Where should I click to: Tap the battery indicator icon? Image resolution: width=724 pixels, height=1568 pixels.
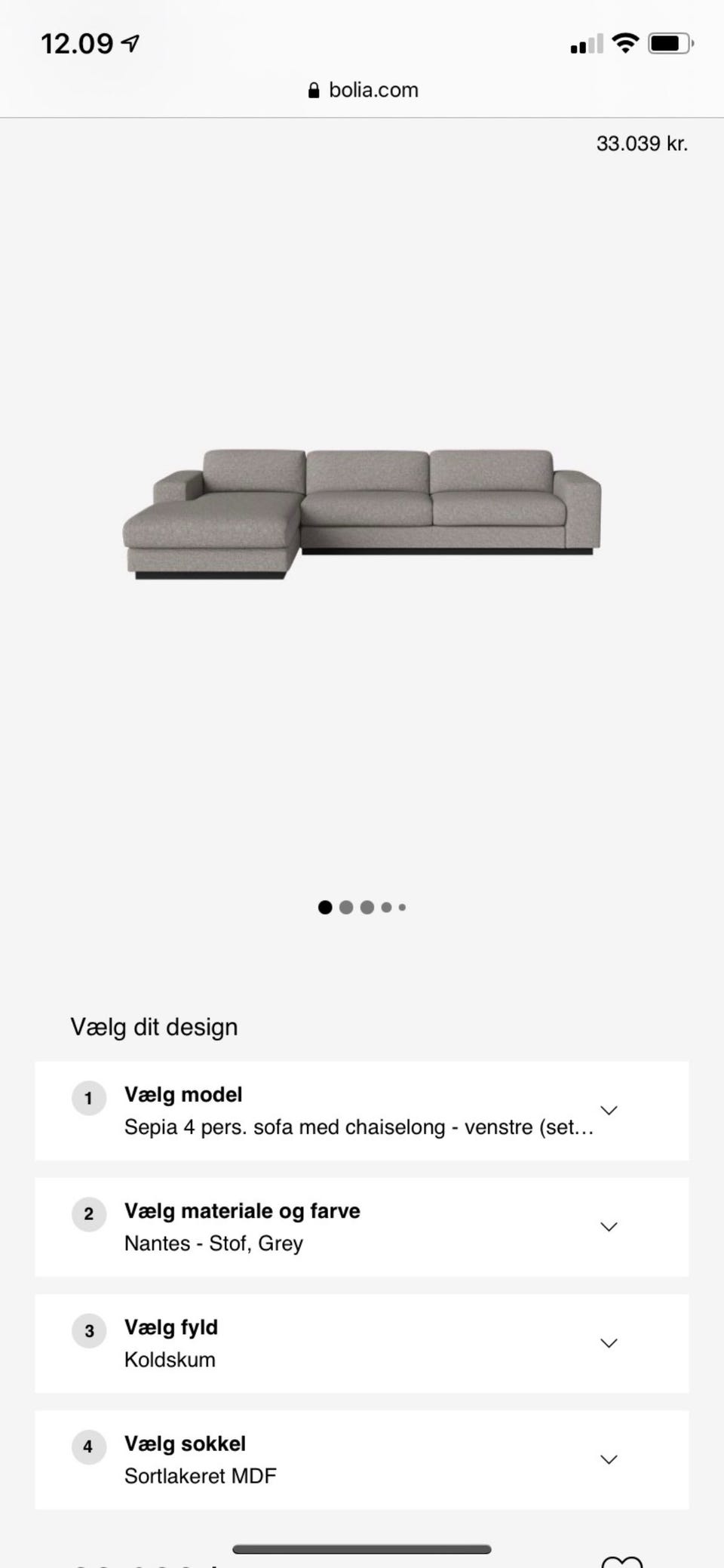[x=670, y=43]
